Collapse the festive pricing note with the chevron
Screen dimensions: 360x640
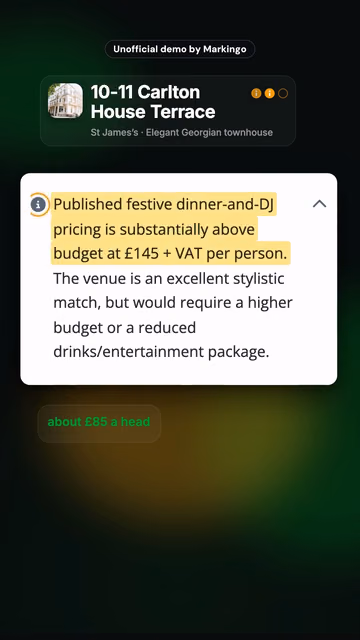pyautogui.click(x=319, y=204)
